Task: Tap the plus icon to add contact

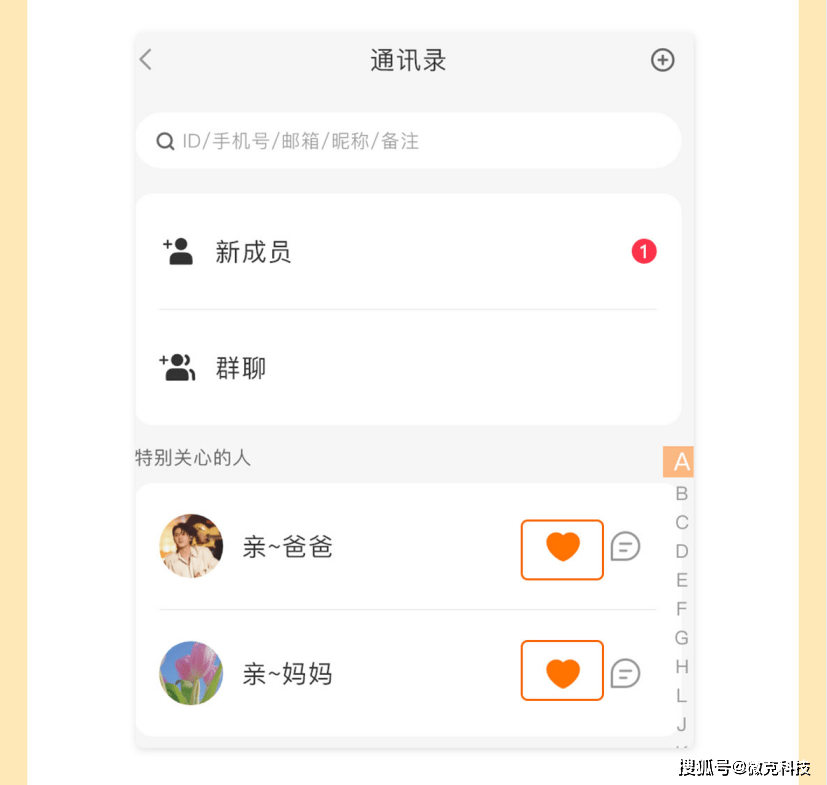Action: 662,60
